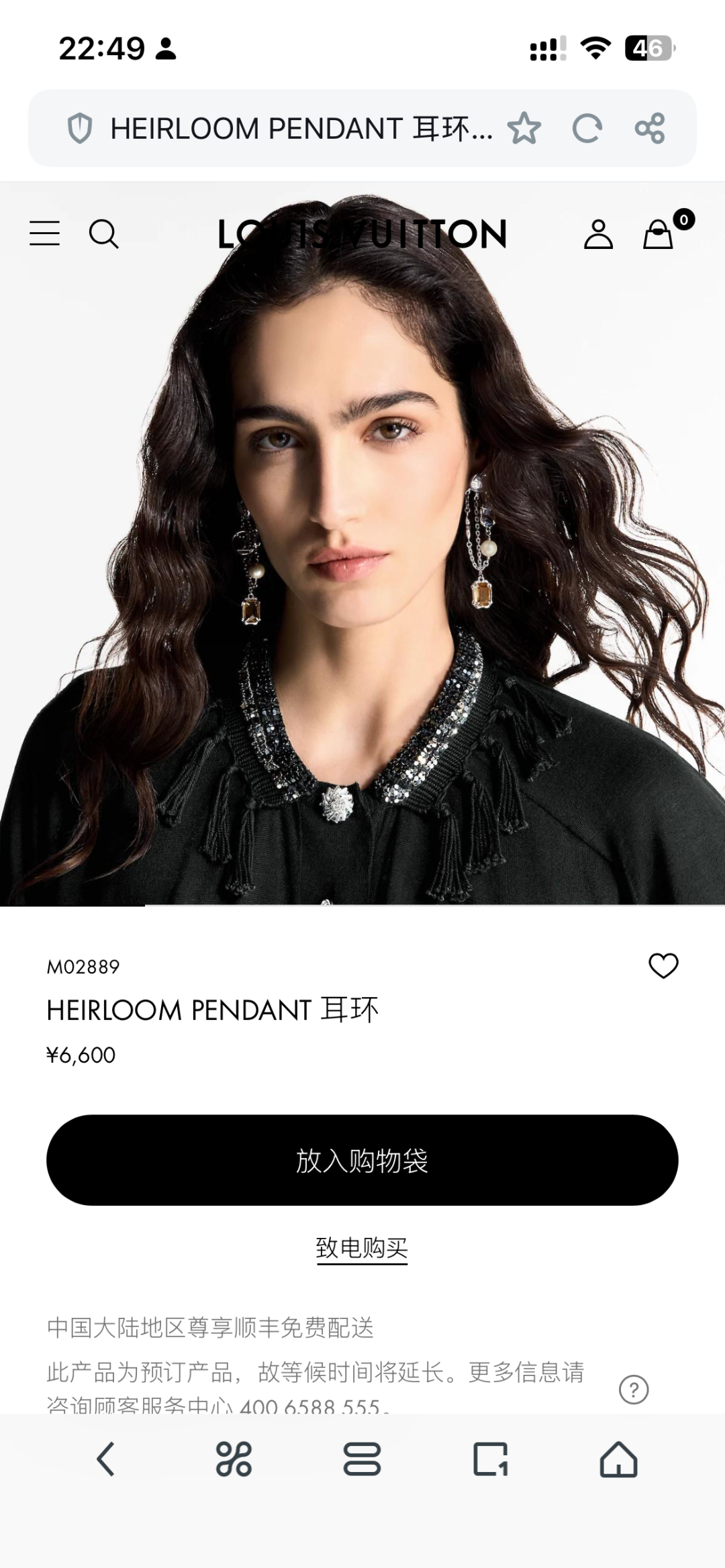Open the account profile icon

coord(597,234)
